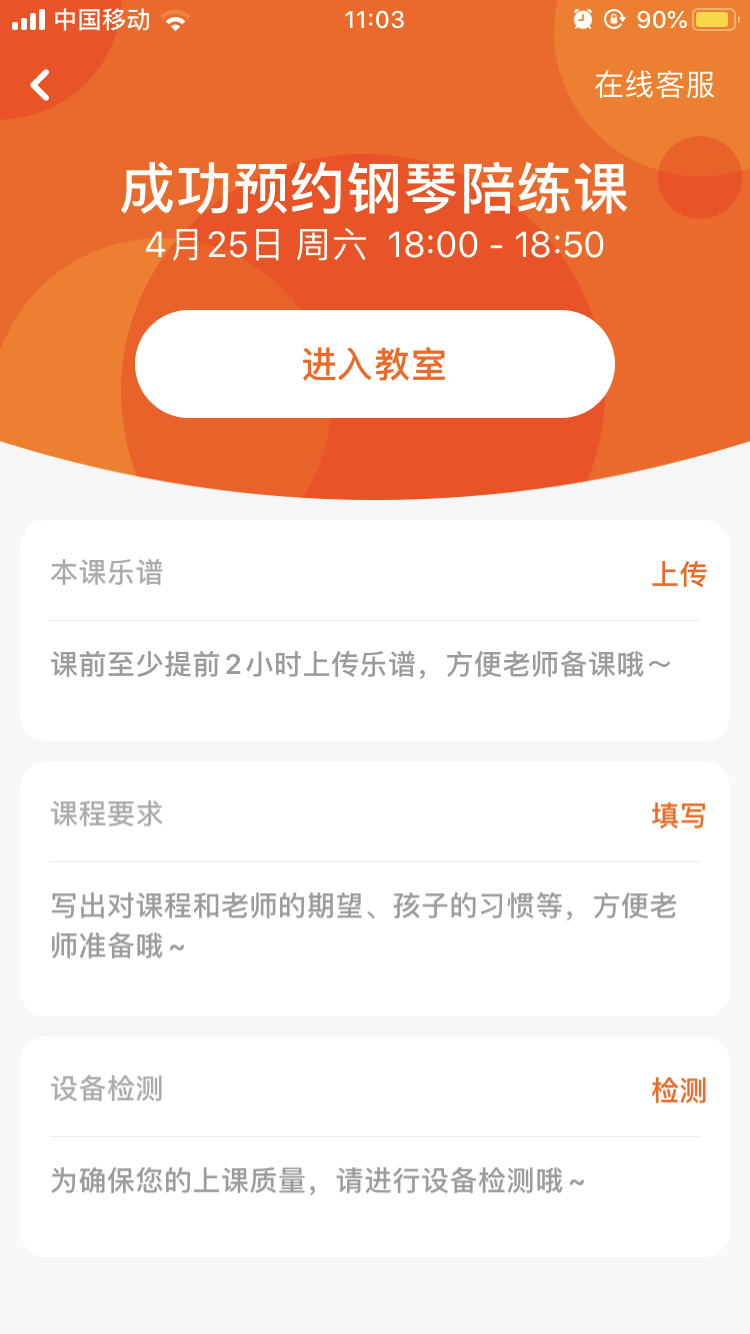The image size is (750, 1334).
Task: Tap the lesson title 成功预约钢琴陪练课
Action: [x=375, y=190]
